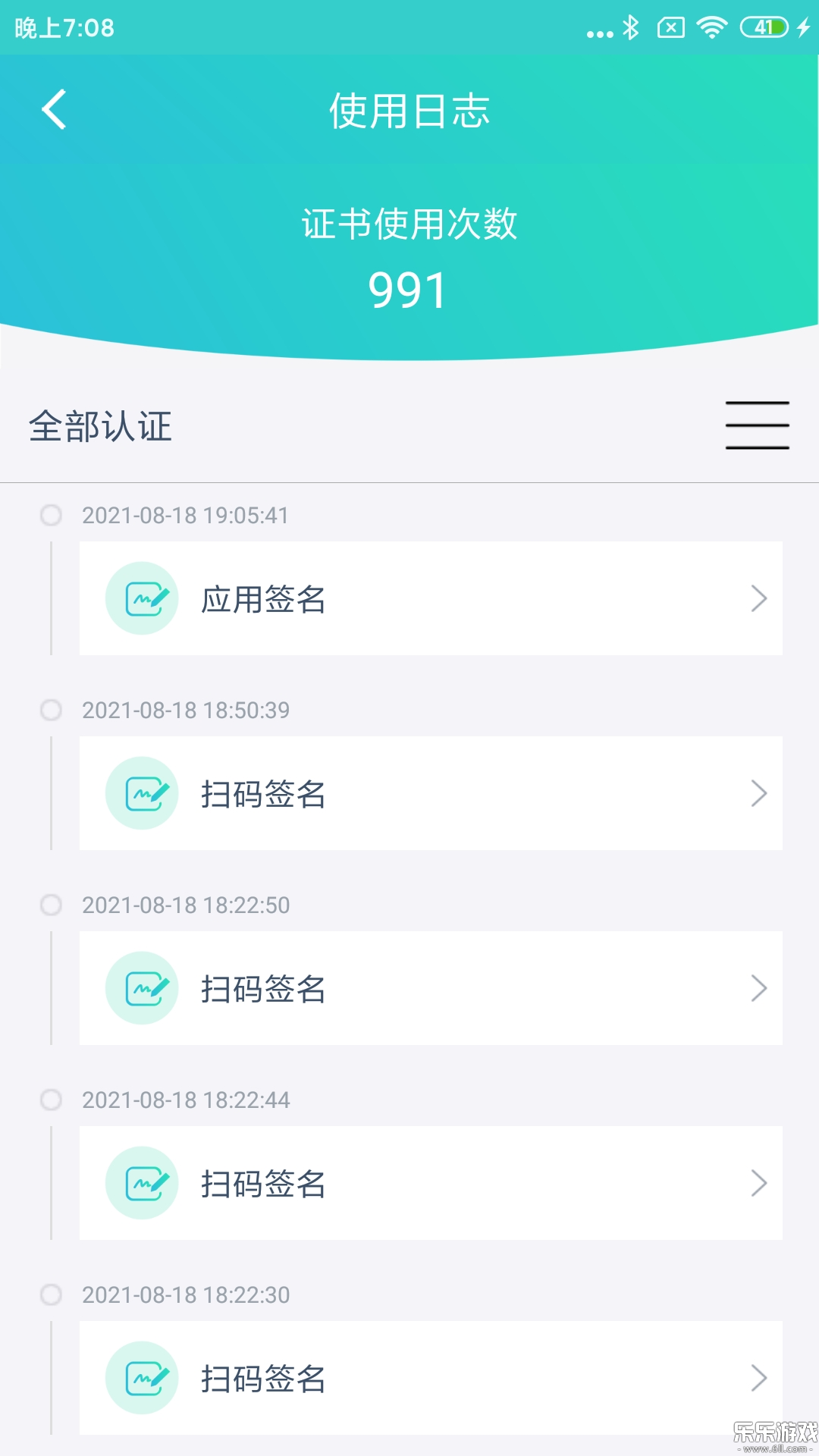The image size is (819, 1456).
Task: Expand the 18:22:44 扫码签名 record chevron
Action: [x=759, y=1183]
